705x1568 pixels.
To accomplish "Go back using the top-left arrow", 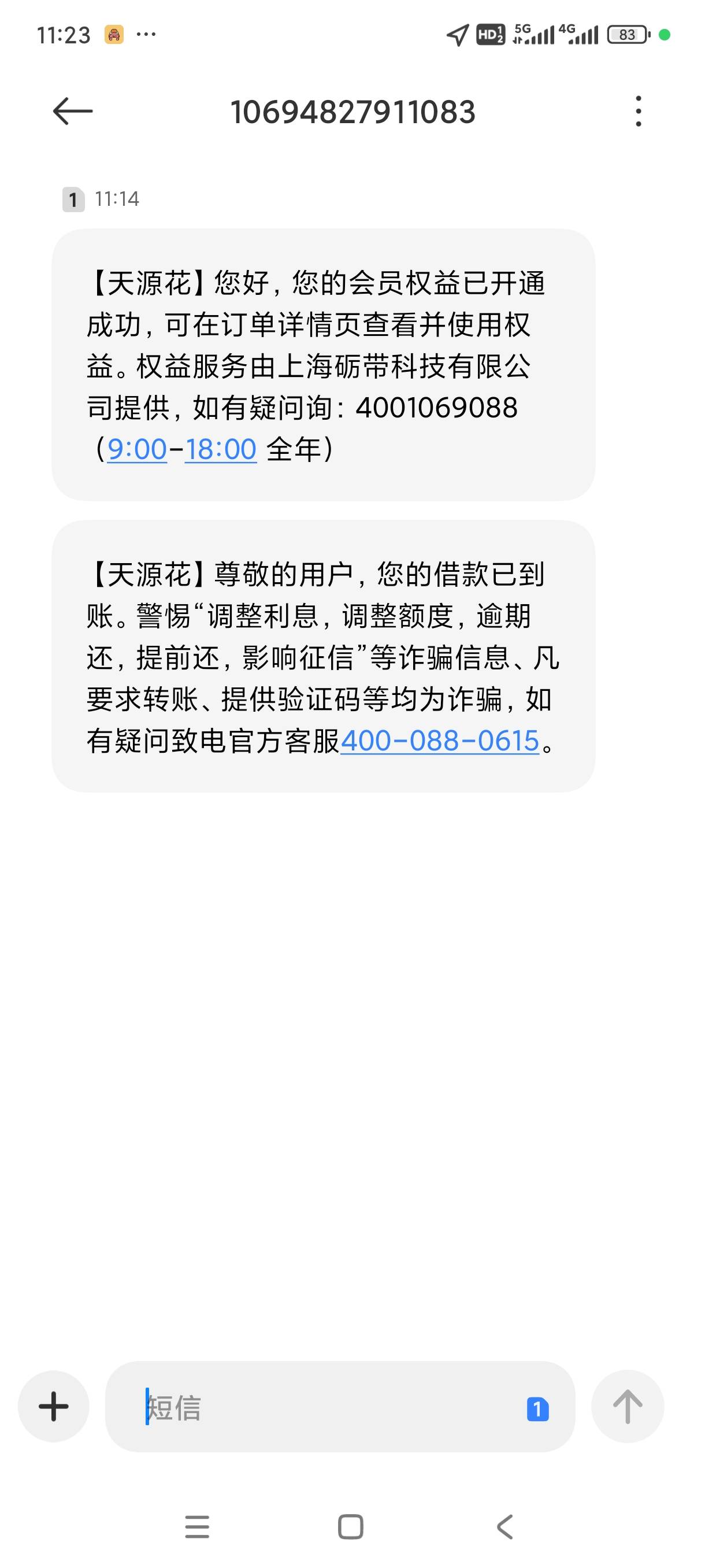I will 72,112.
